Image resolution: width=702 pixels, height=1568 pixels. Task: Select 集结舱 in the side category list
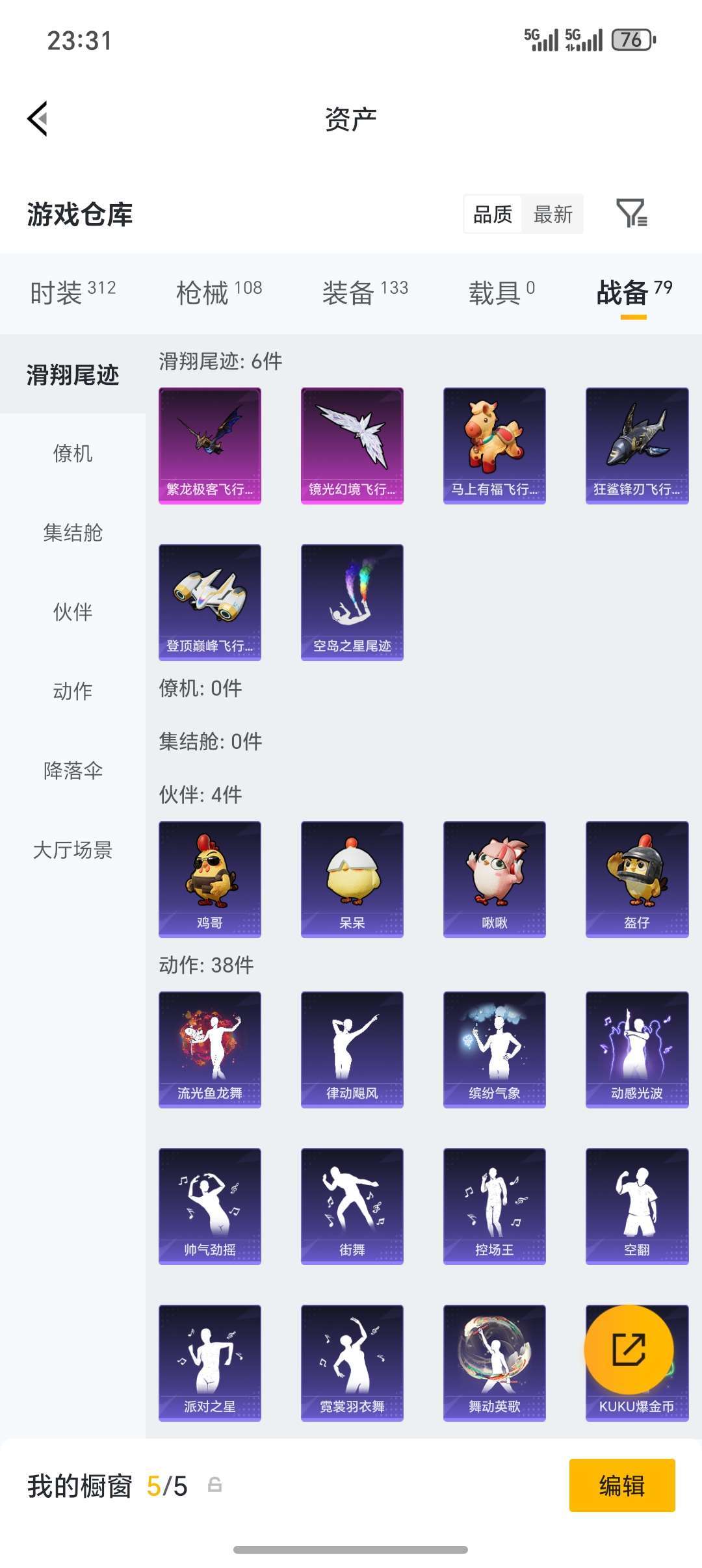(73, 532)
